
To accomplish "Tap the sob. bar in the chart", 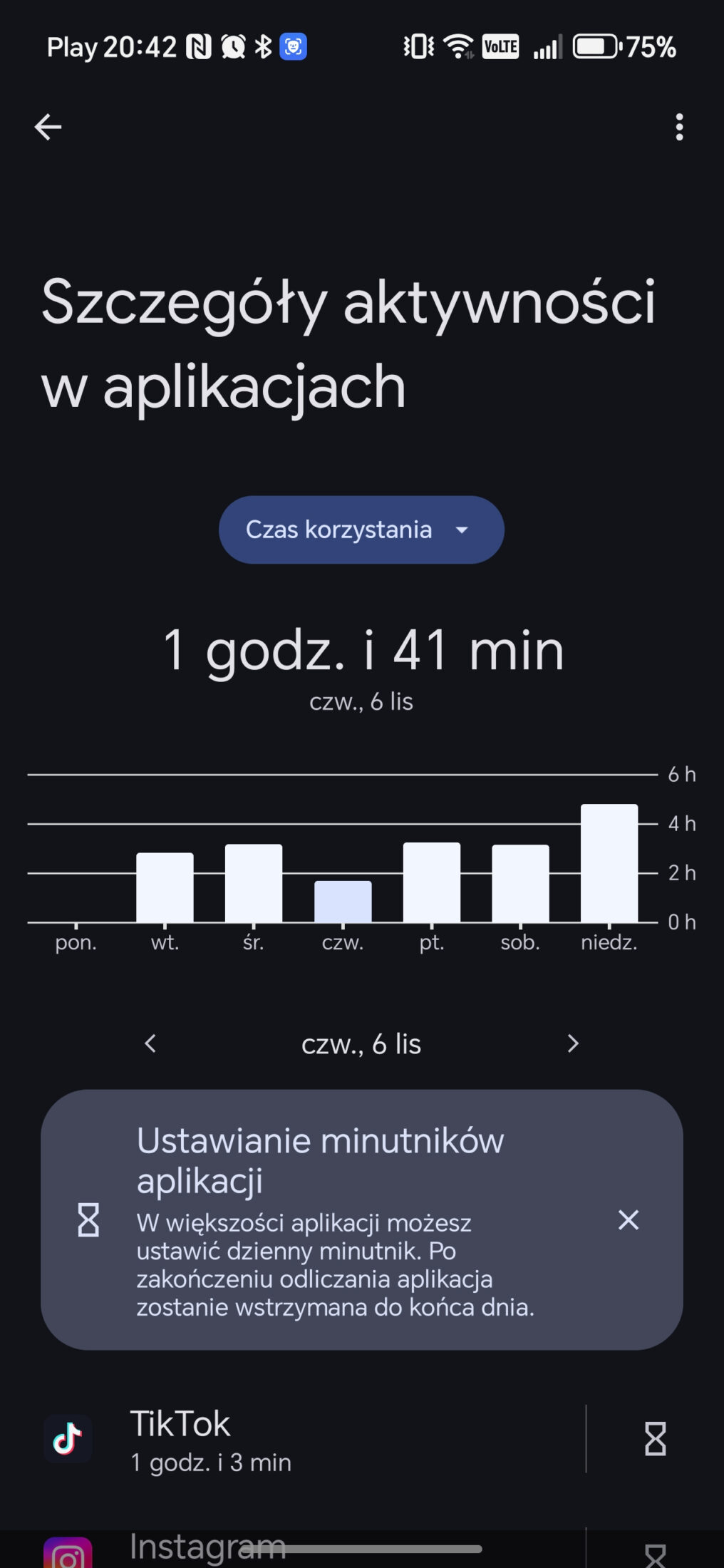I will click(520, 884).
